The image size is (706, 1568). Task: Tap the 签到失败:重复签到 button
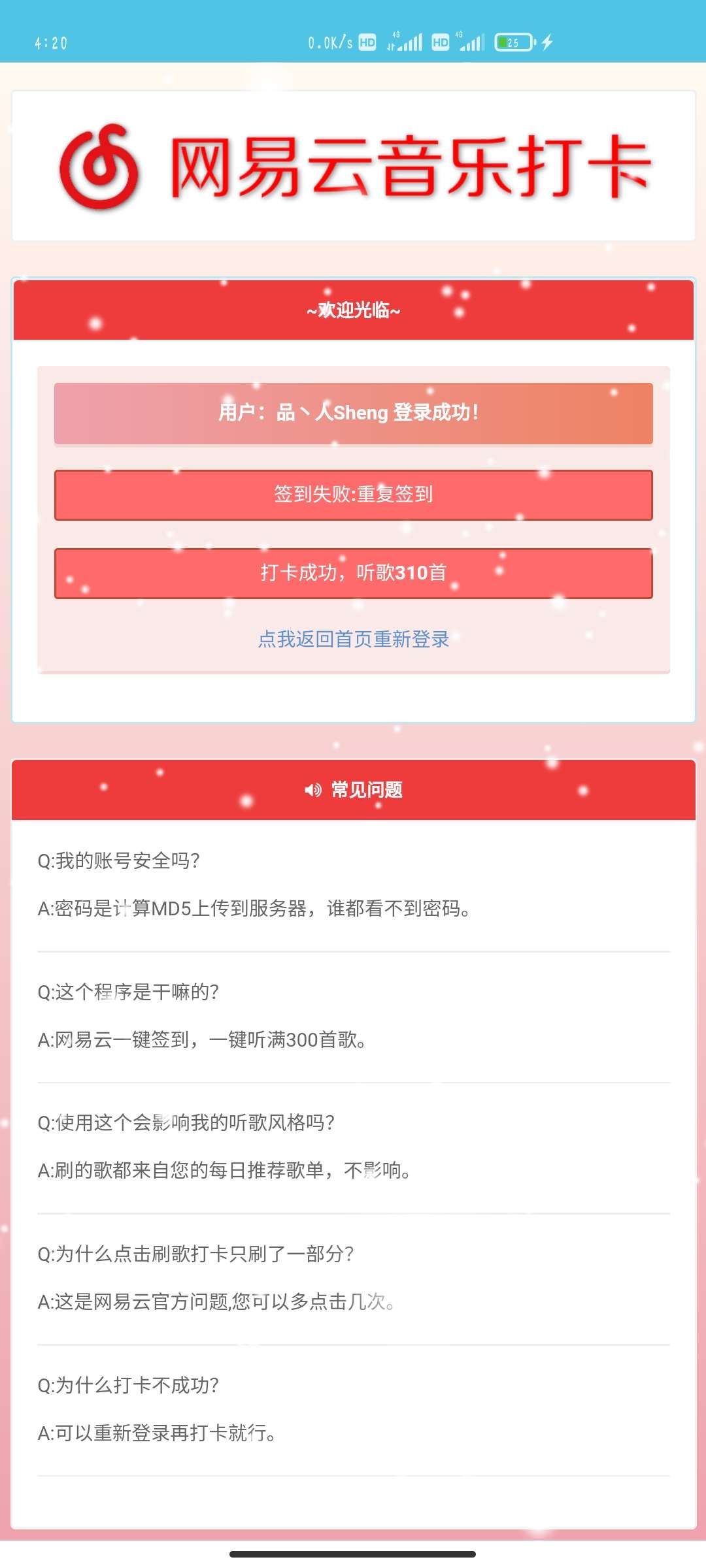(353, 495)
